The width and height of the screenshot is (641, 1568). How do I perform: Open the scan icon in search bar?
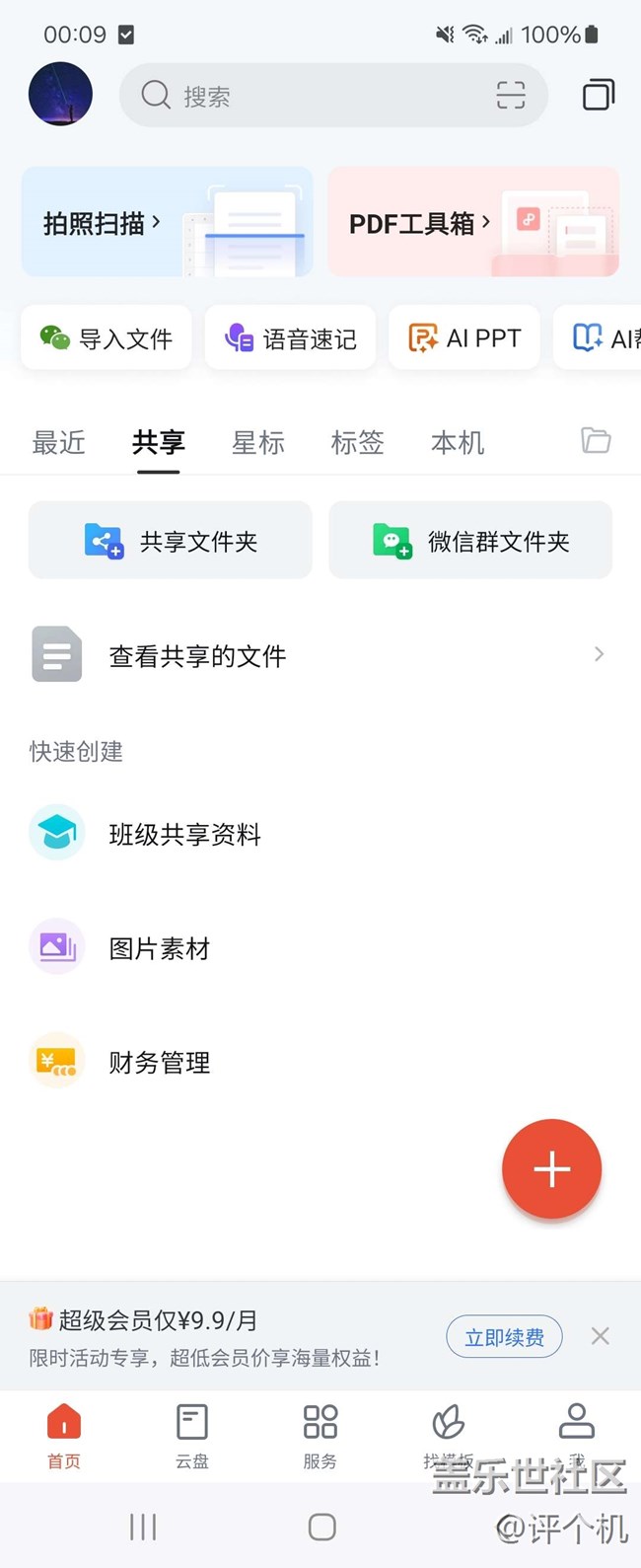[511, 96]
